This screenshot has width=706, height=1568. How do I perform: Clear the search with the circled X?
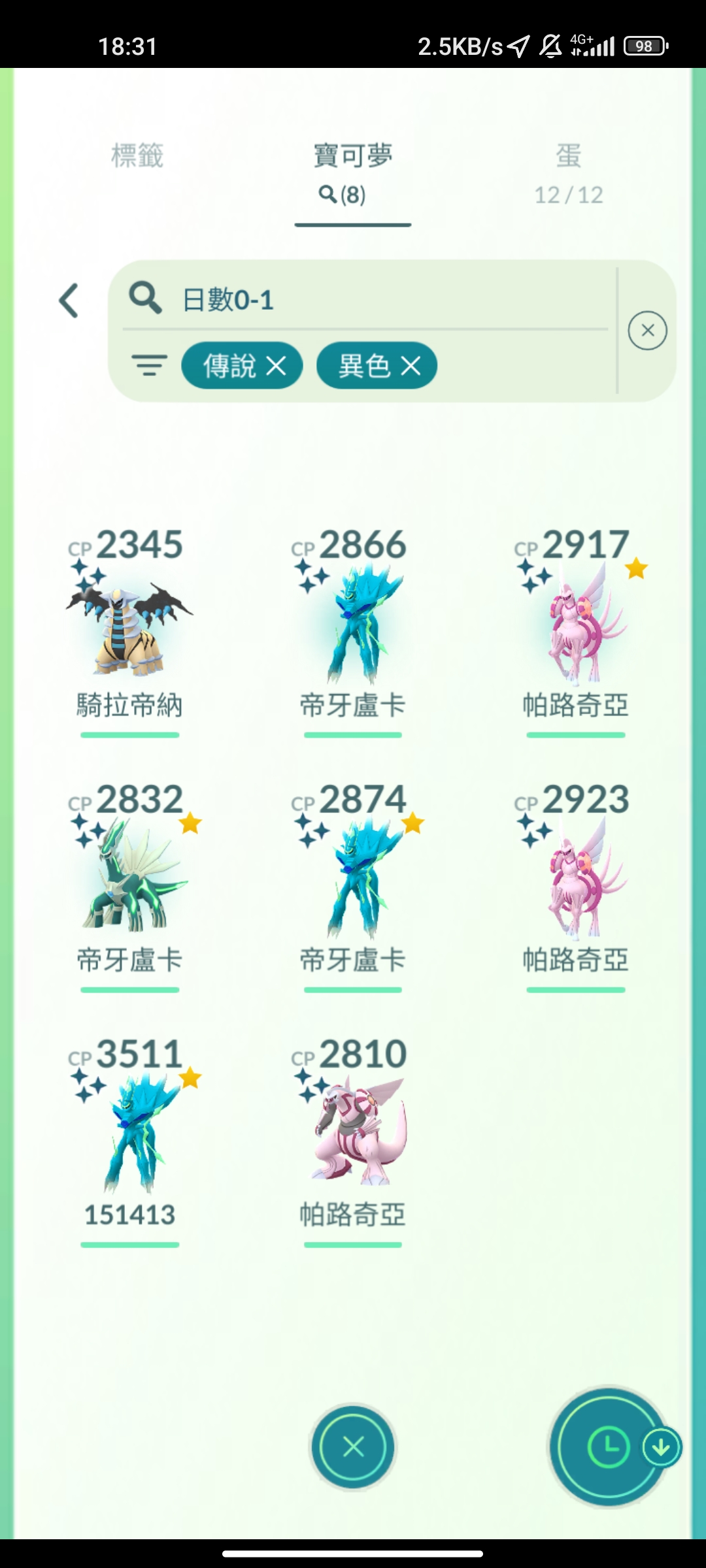[x=647, y=331]
